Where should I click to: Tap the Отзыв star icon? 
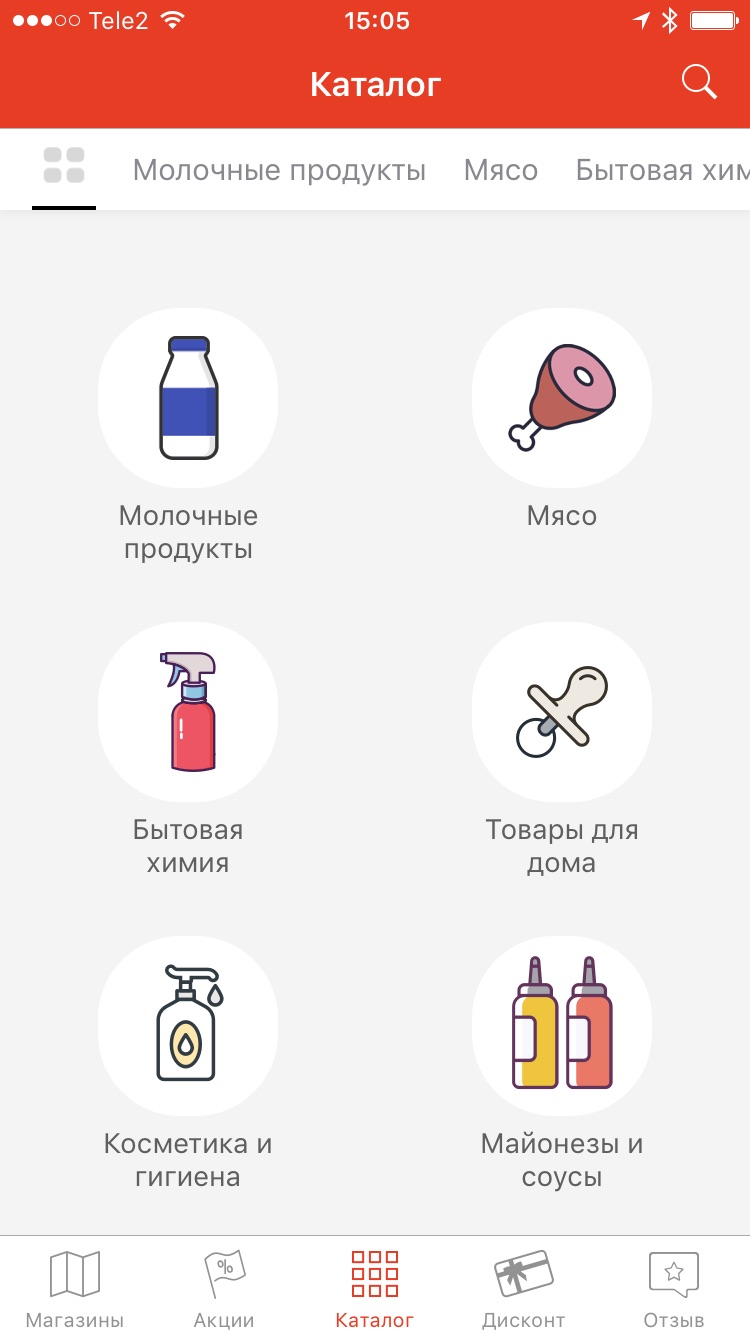pyautogui.click(x=673, y=1272)
